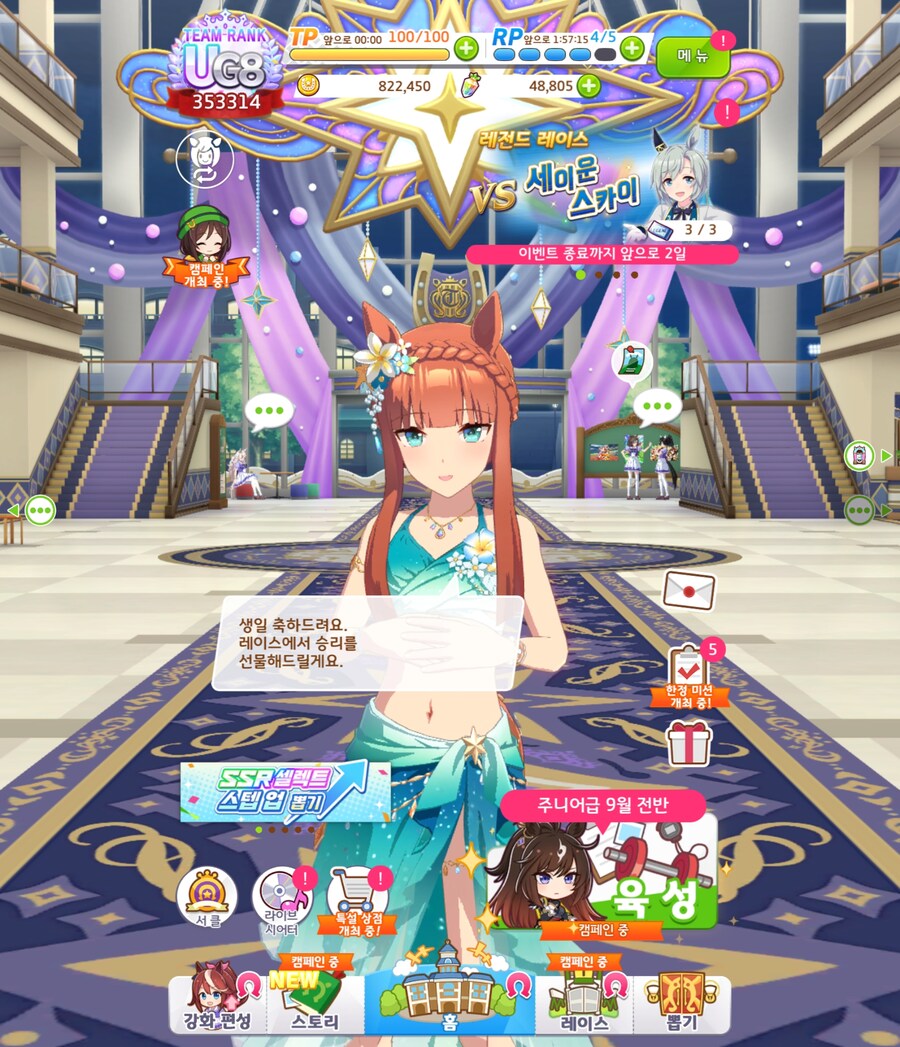Open the 캠페인 개최 중 icon
Screen dimensions: 900x1047
203,250
